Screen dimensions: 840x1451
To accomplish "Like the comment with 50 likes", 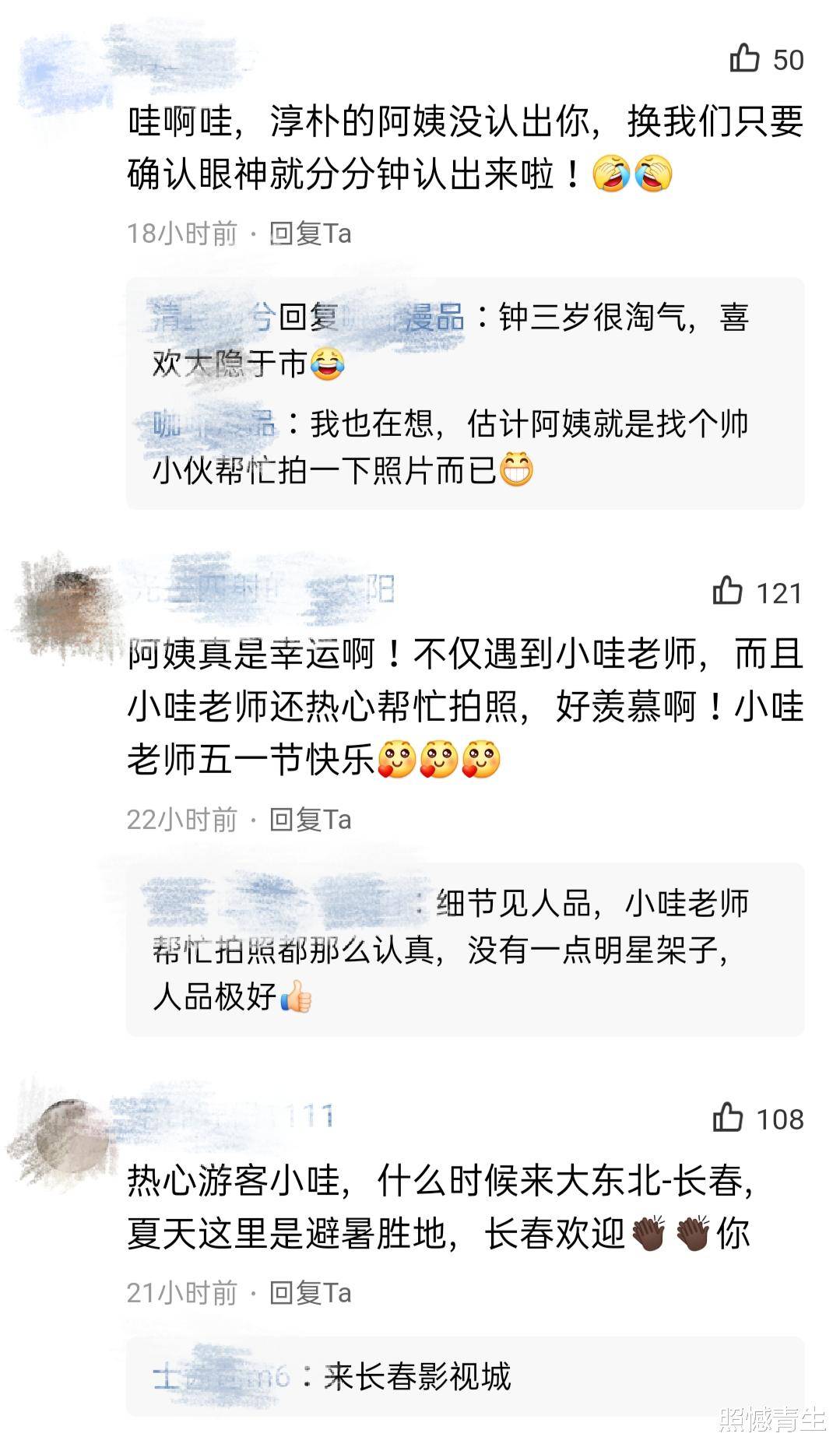I will (745, 59).
